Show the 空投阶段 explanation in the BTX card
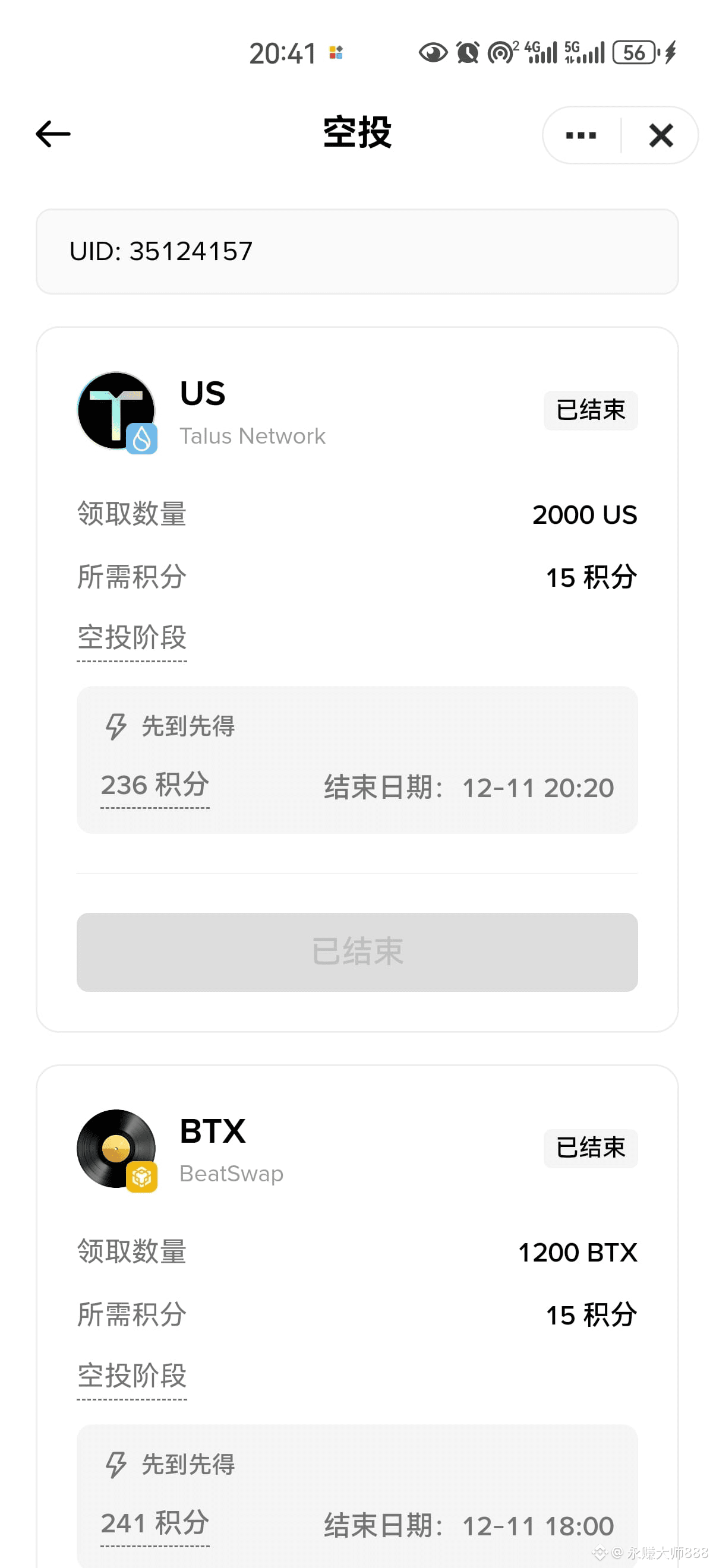The image size is (713, 1568). (131, 1376)
